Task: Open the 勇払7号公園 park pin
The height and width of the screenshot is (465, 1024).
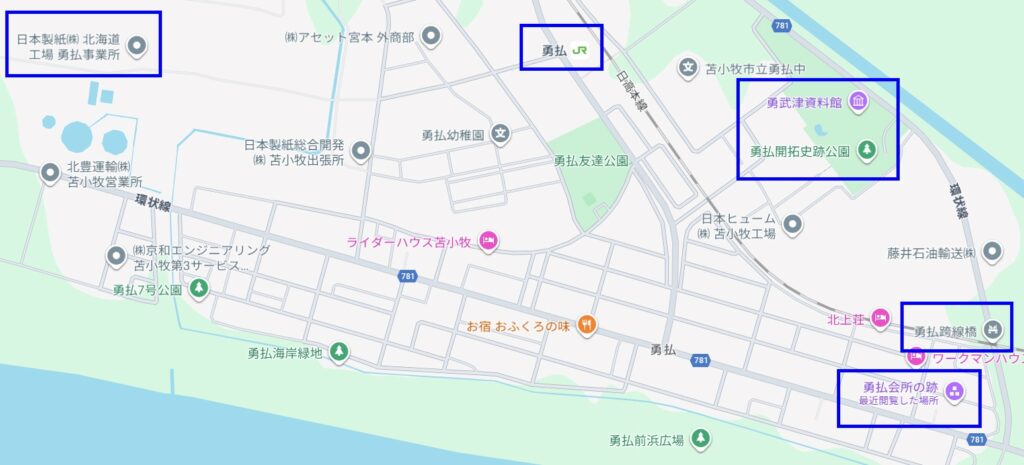Action: 199,289
